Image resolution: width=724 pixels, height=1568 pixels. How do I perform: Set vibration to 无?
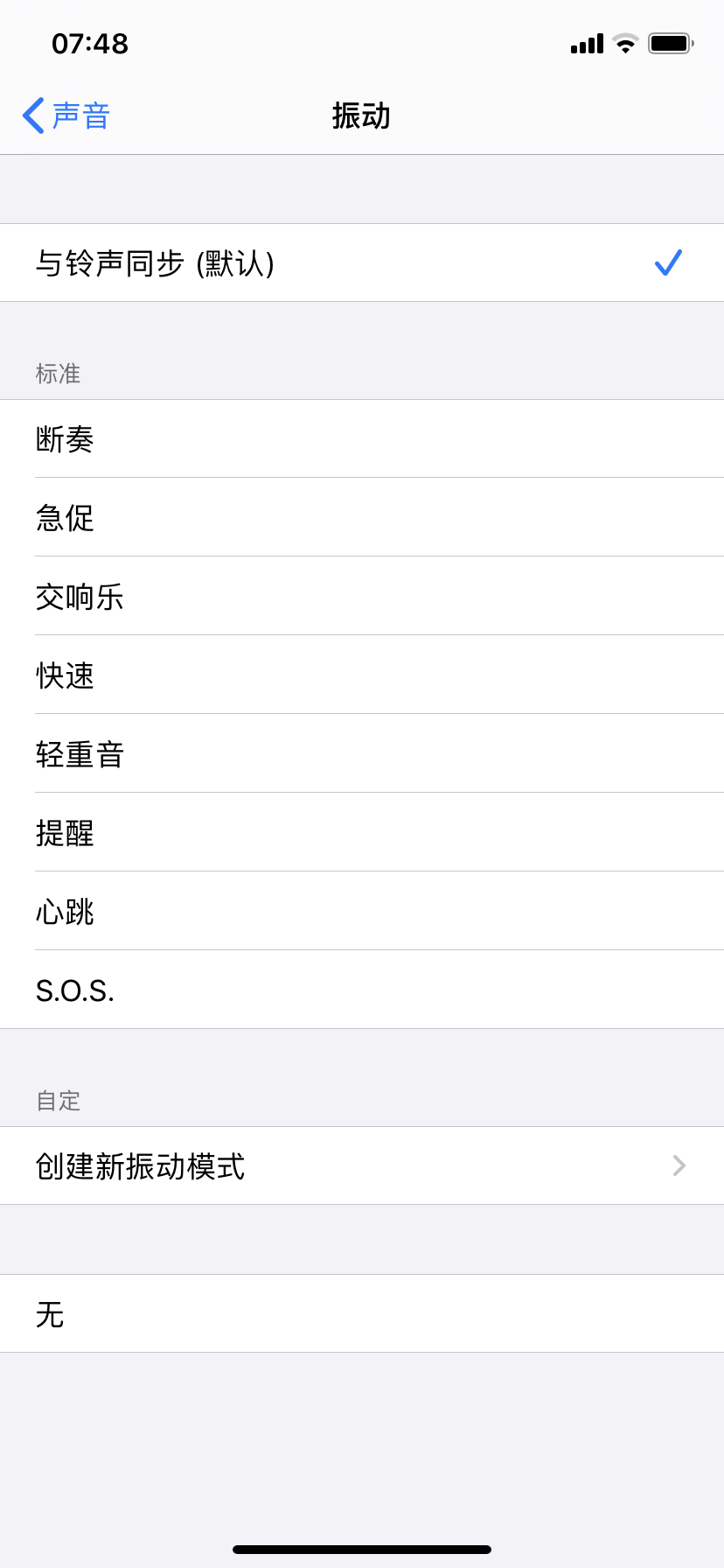pyautogui.click(x=362, y=1313)
